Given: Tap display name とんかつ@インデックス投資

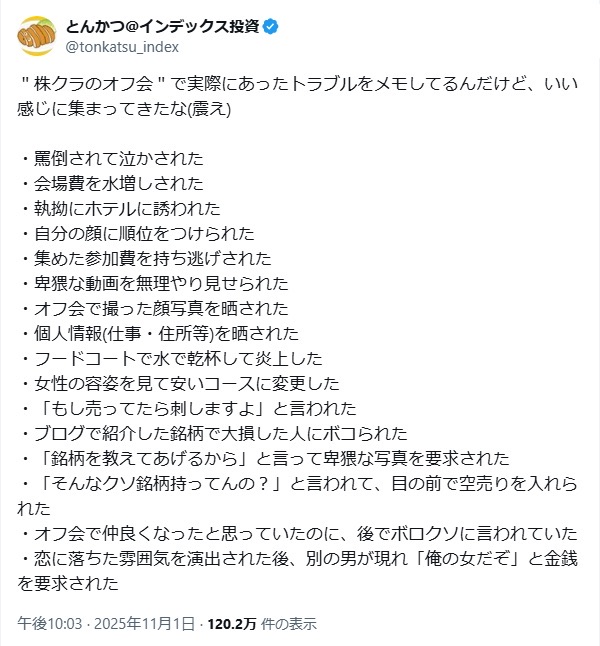Looking at the screenshot, I should click(162, 25).
